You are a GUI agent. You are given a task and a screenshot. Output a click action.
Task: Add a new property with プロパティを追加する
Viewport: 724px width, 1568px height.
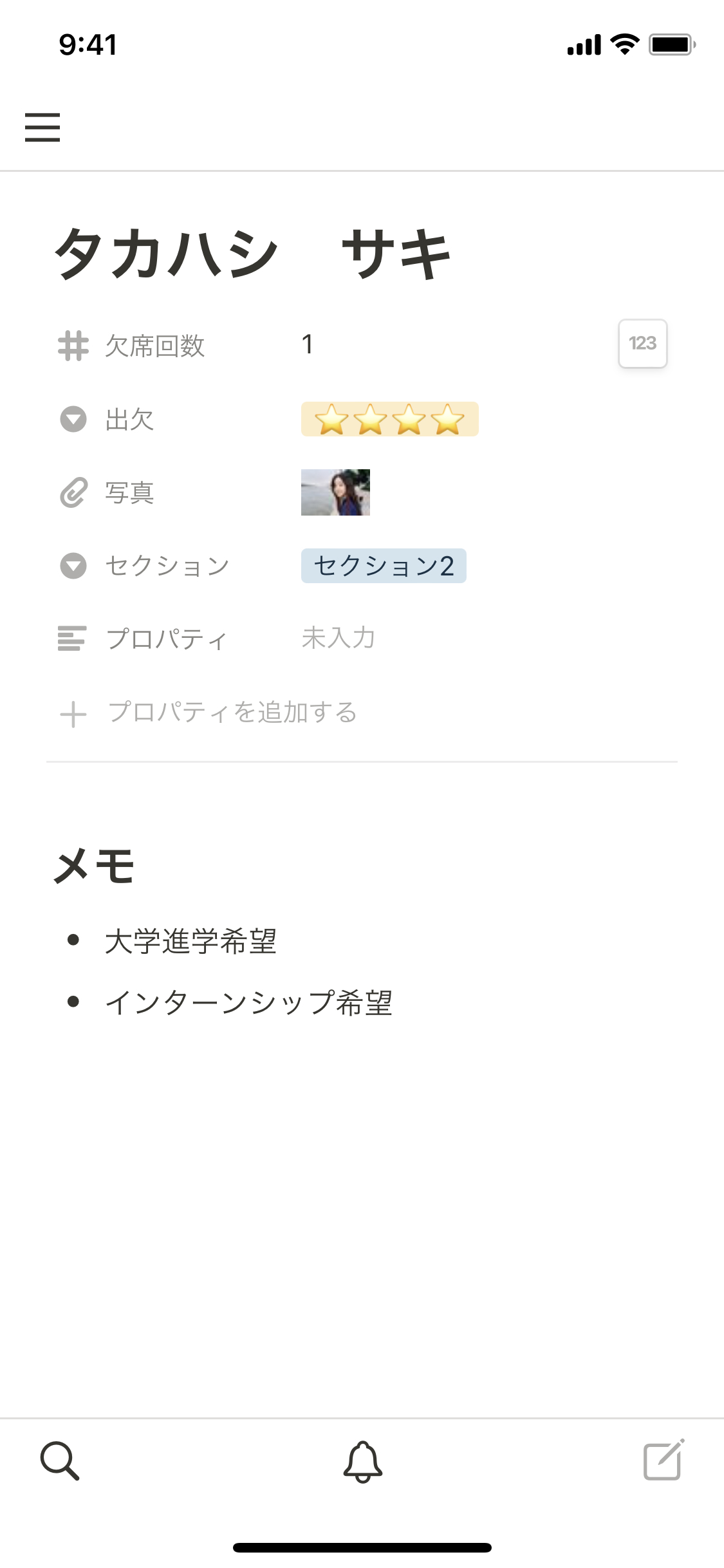pyautogui.click(x=232, y=713)
